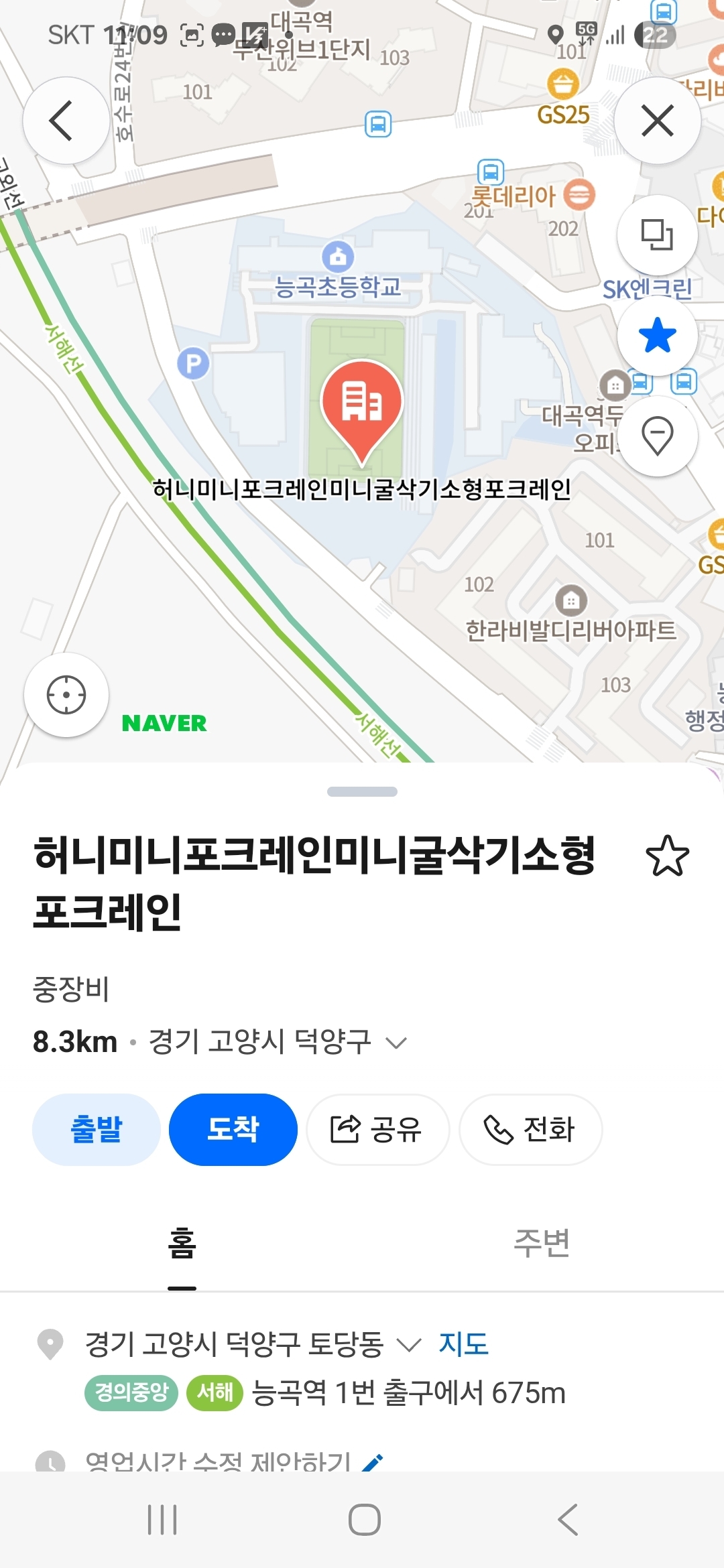724x1568 pixels.
Task: Switch to the 주변 tab
Action: pos(542,1243)
